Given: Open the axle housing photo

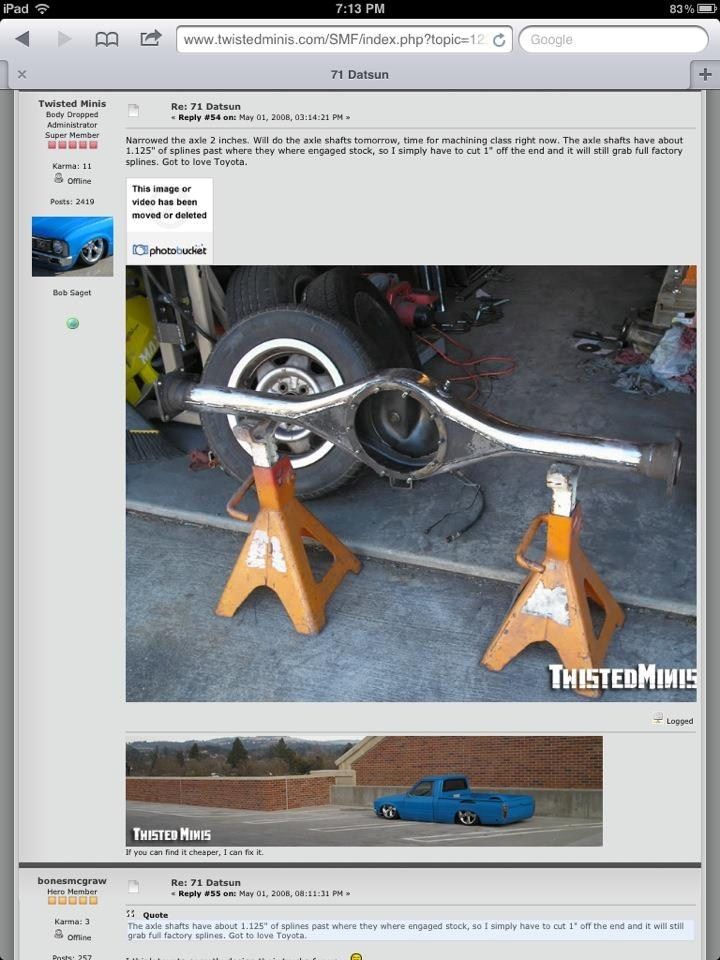Looking at the screenshot, I should click(410, 483).
